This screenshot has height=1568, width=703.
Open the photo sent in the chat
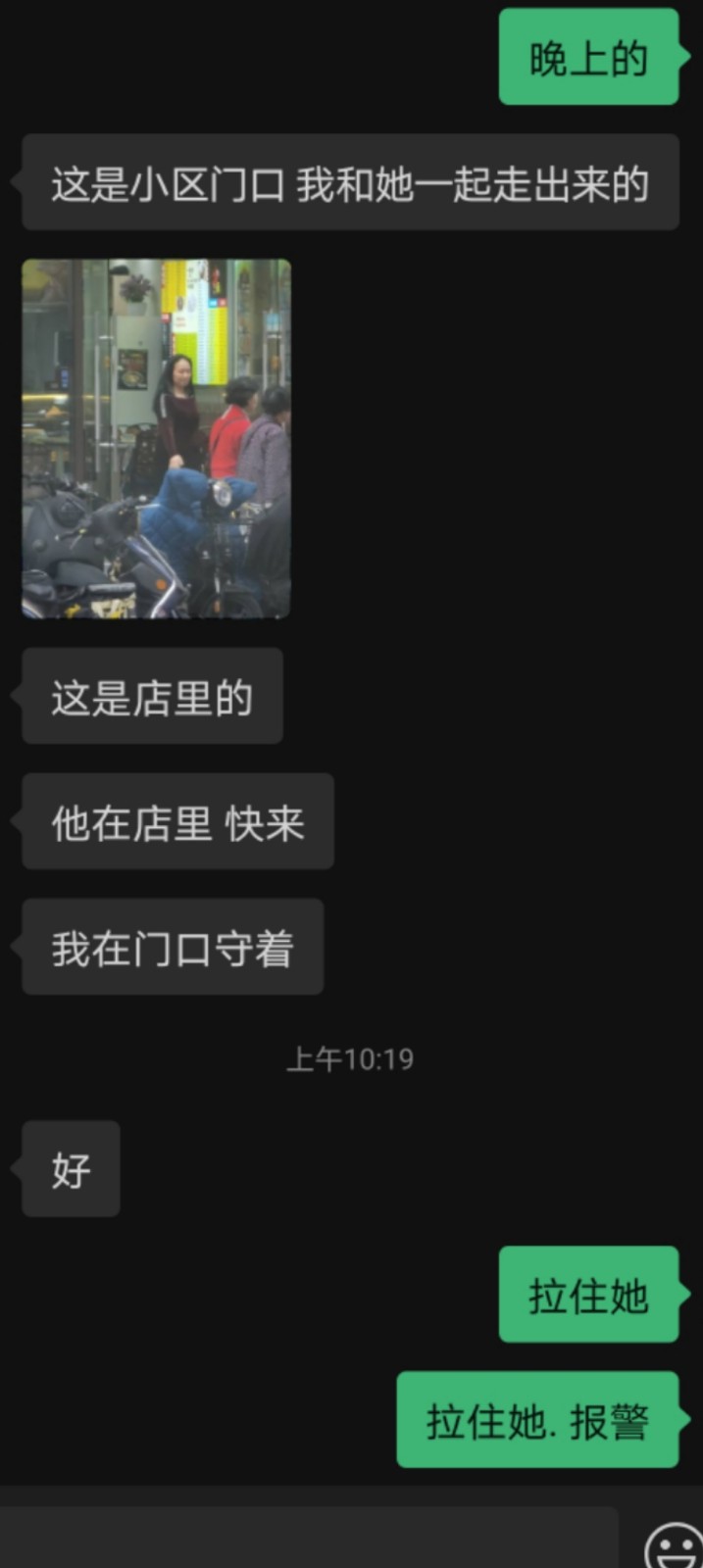157,438
